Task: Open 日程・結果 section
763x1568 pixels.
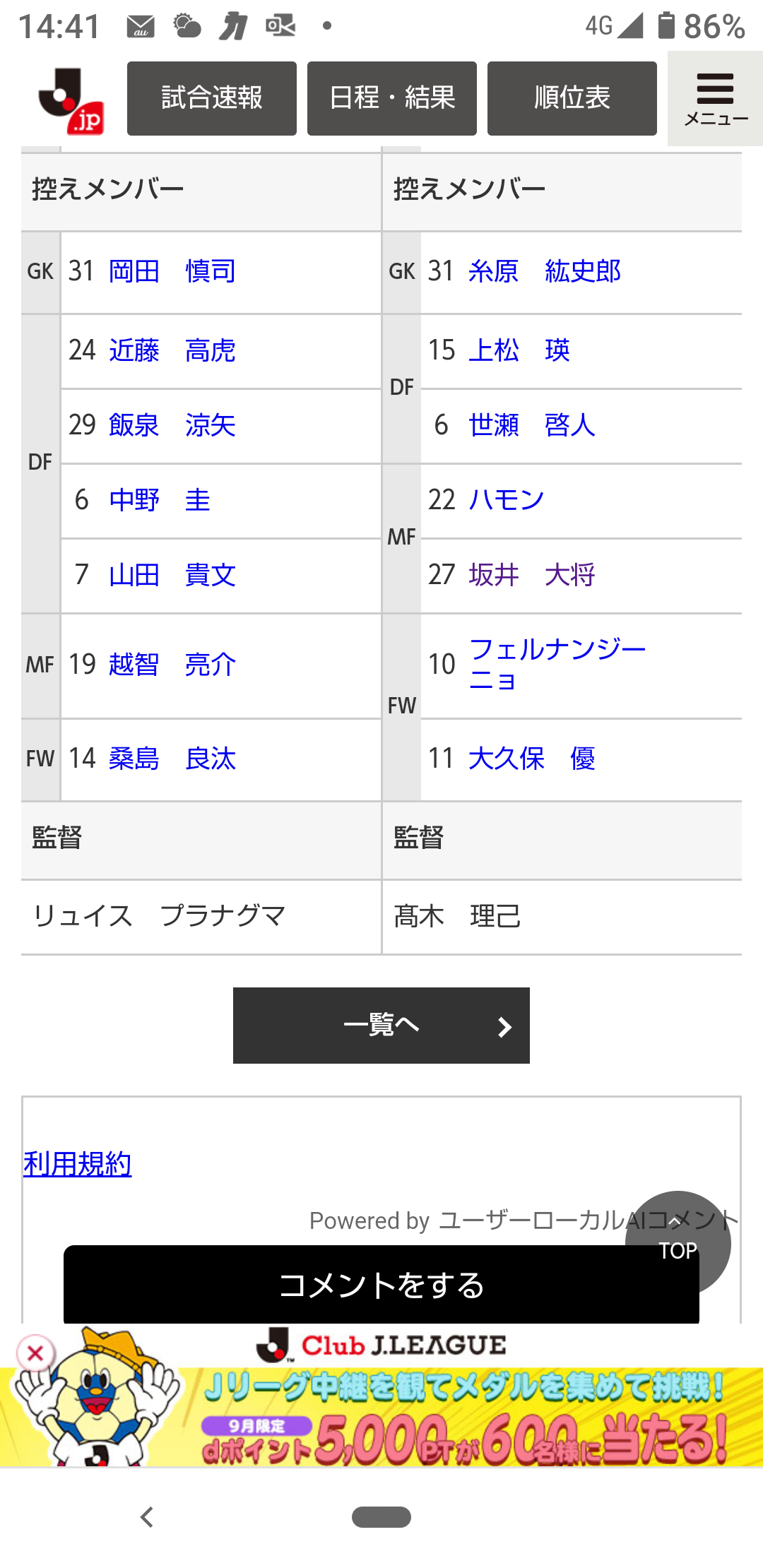Action: pos(391,98)
